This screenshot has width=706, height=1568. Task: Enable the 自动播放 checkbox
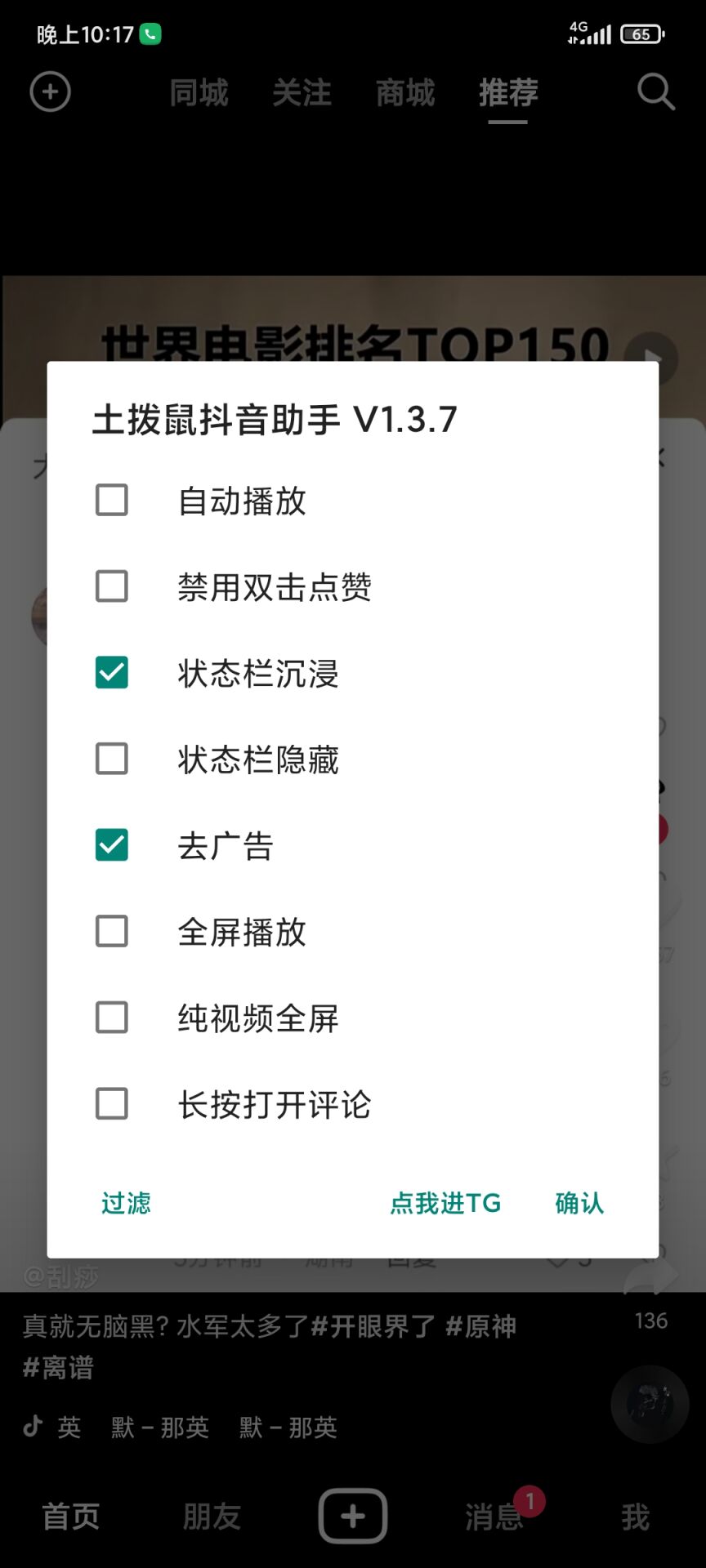[112, 500]
